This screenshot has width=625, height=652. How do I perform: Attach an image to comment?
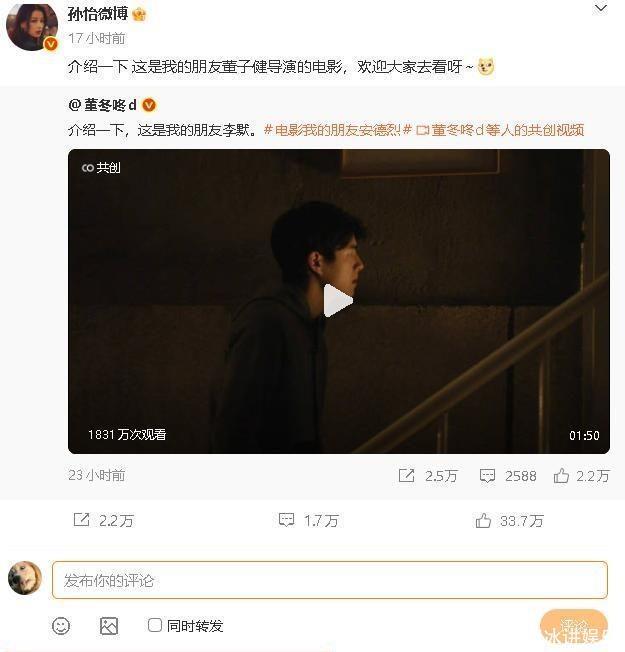pyautogui.click(x=109, y=626)
